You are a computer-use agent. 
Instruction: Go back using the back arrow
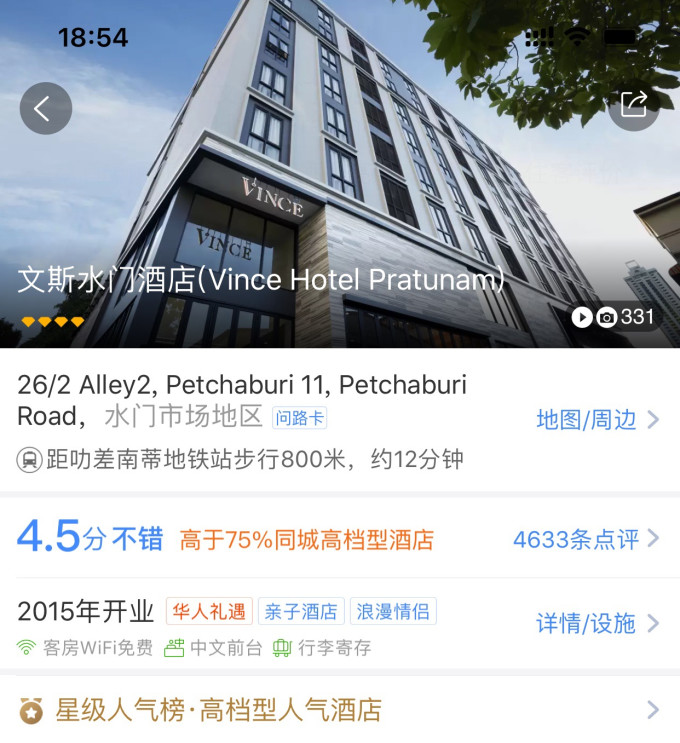tap(45, 108)
